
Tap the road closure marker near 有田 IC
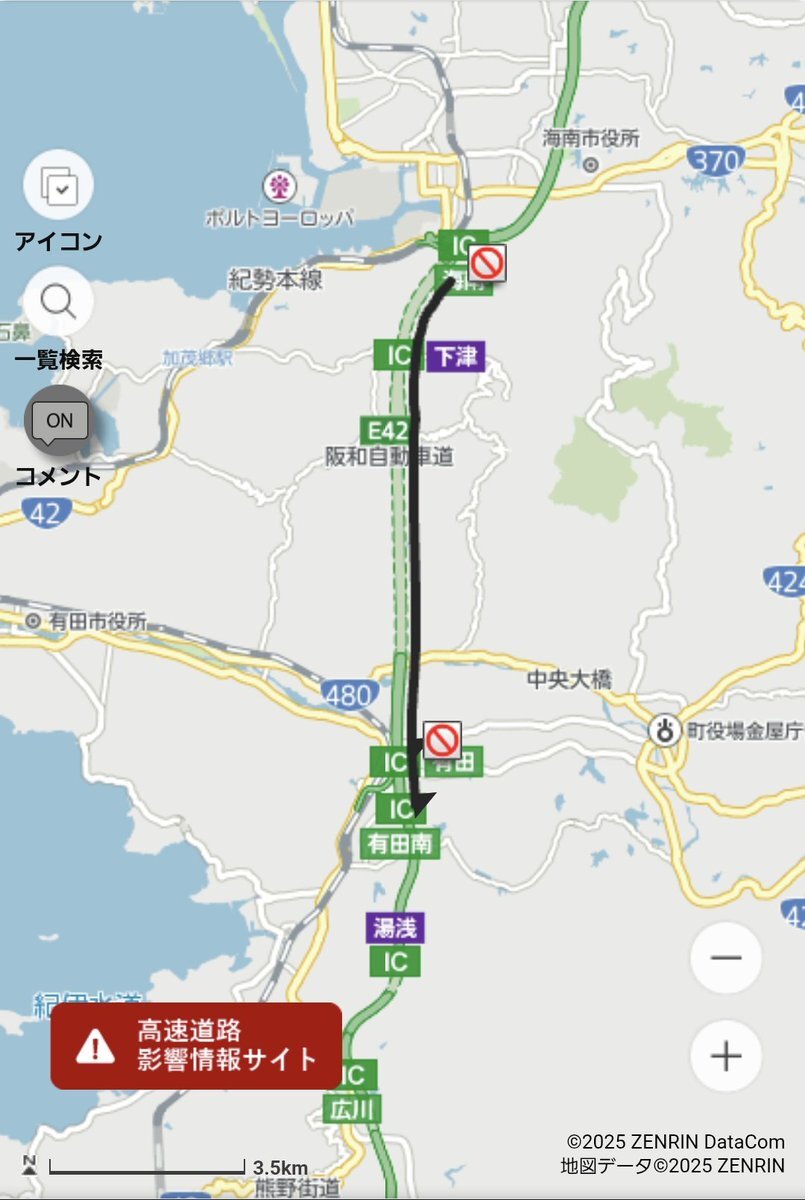click(x=442, y=741)
